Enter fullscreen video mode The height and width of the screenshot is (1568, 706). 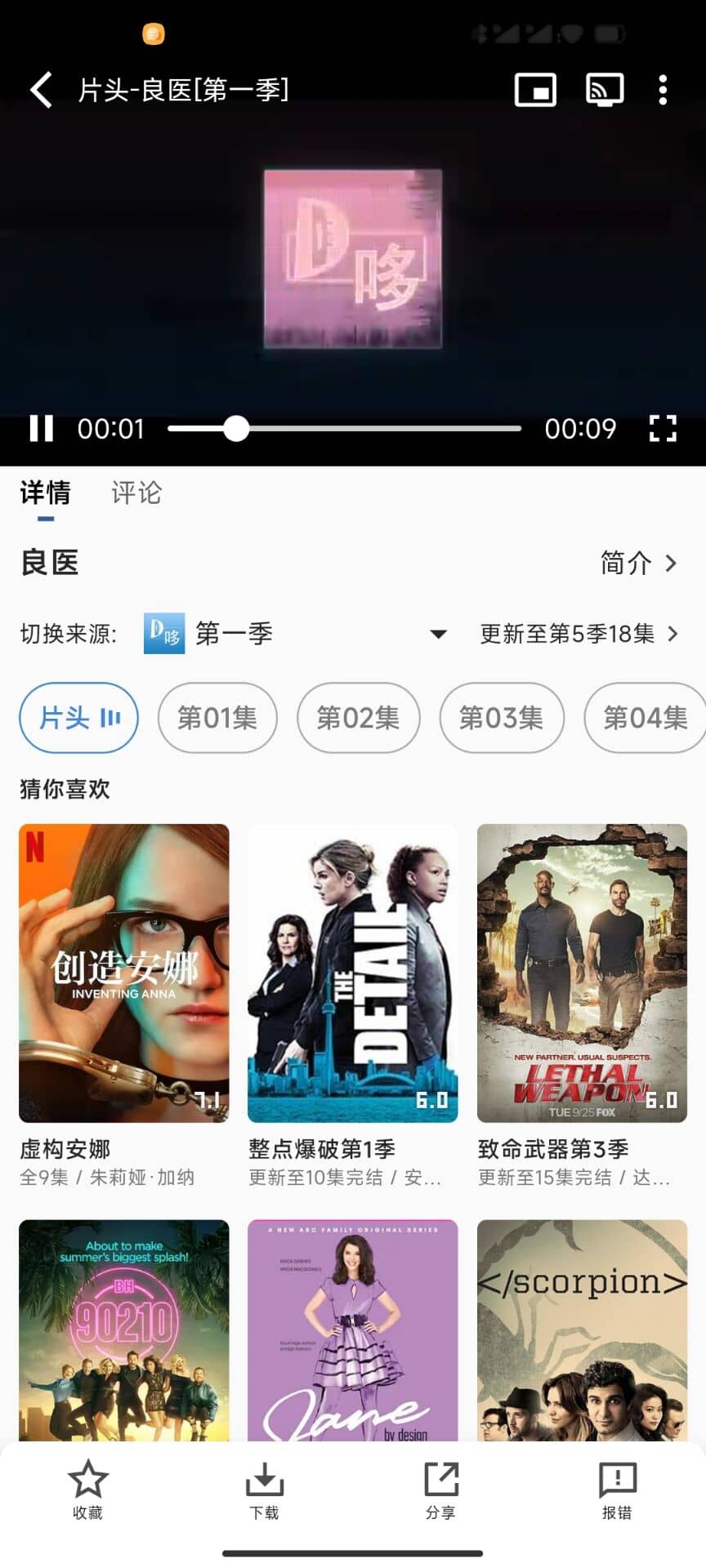click(x=663, y=428)
